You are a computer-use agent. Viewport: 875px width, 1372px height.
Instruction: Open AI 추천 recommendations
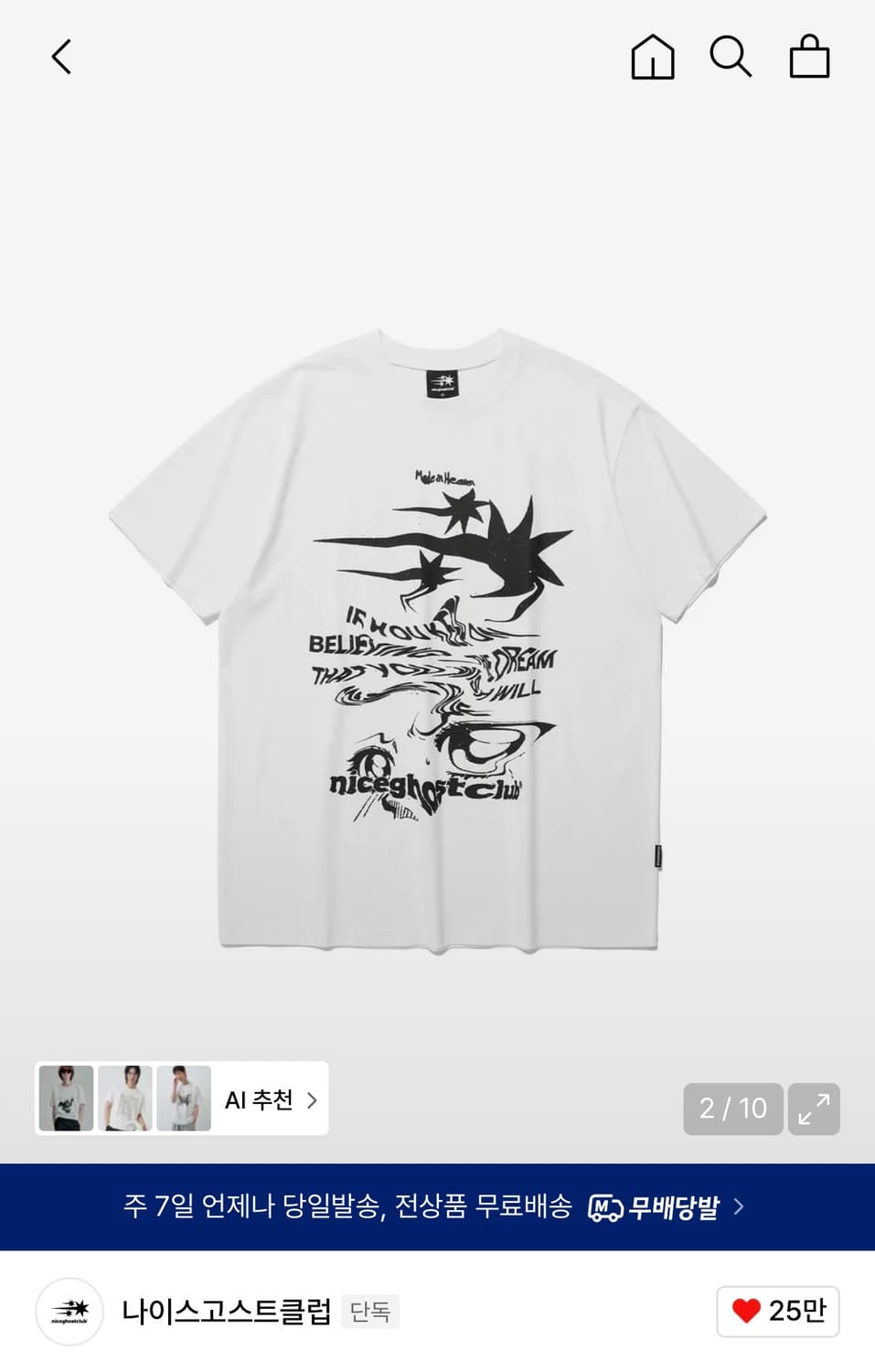(272, 1099)
